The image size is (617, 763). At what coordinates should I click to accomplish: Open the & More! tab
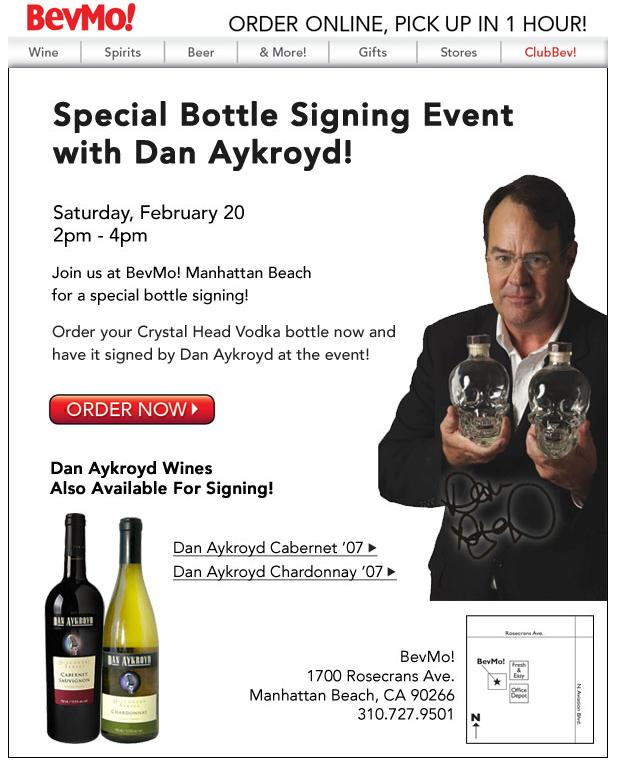pos(283,52)
